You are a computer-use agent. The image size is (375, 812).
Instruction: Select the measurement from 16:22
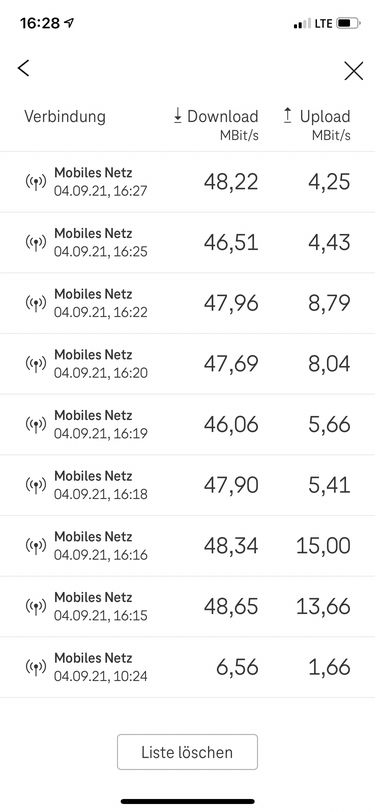coord(188,303)
